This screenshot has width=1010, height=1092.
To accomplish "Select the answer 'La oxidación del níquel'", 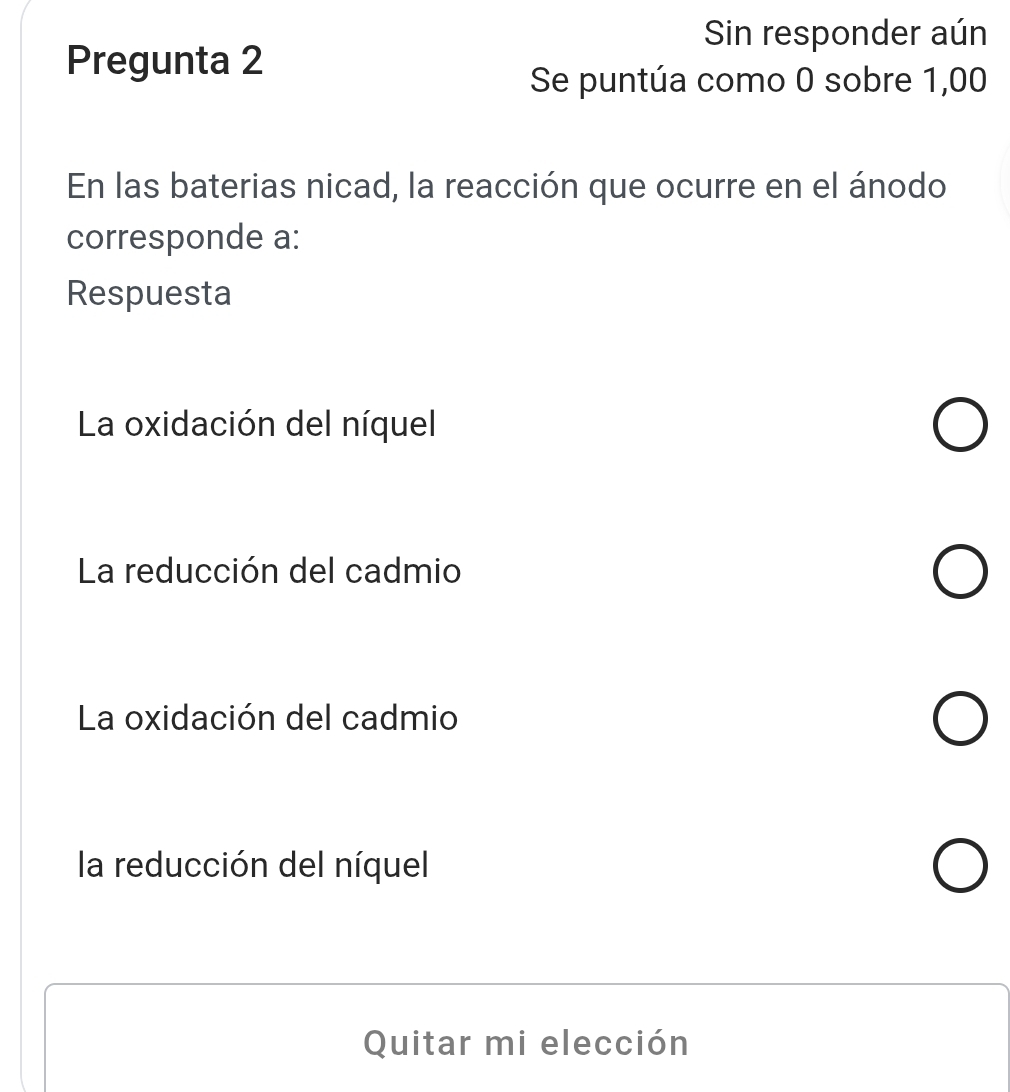I will (961, 427).
